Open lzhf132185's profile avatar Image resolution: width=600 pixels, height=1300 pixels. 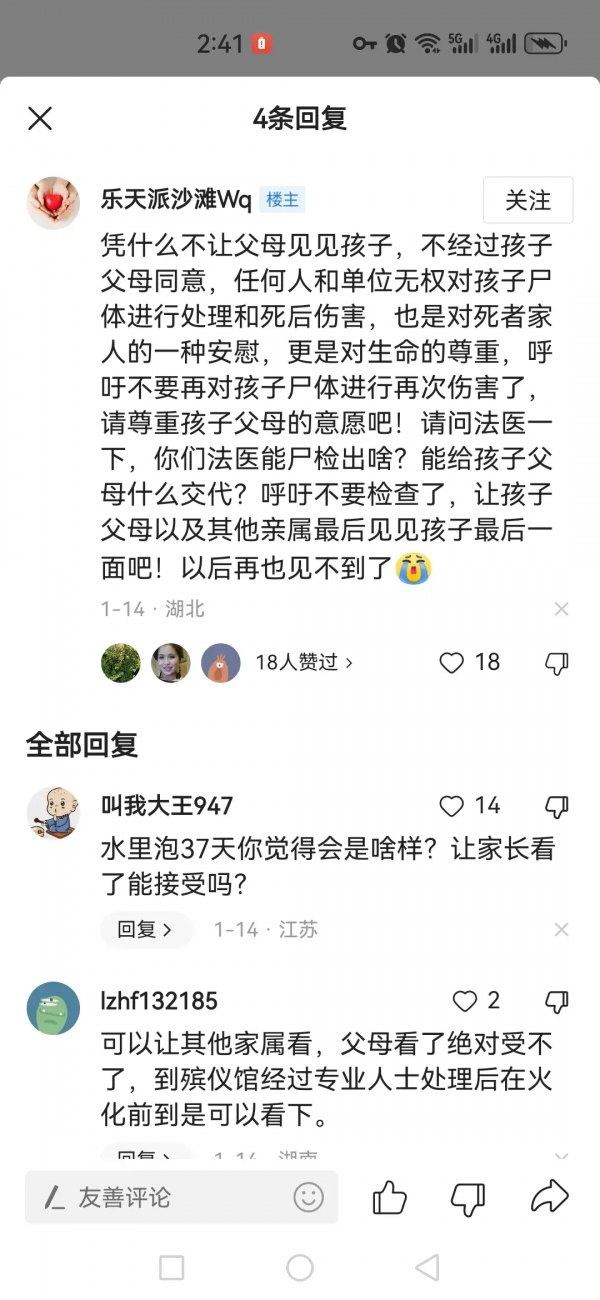53,1008
